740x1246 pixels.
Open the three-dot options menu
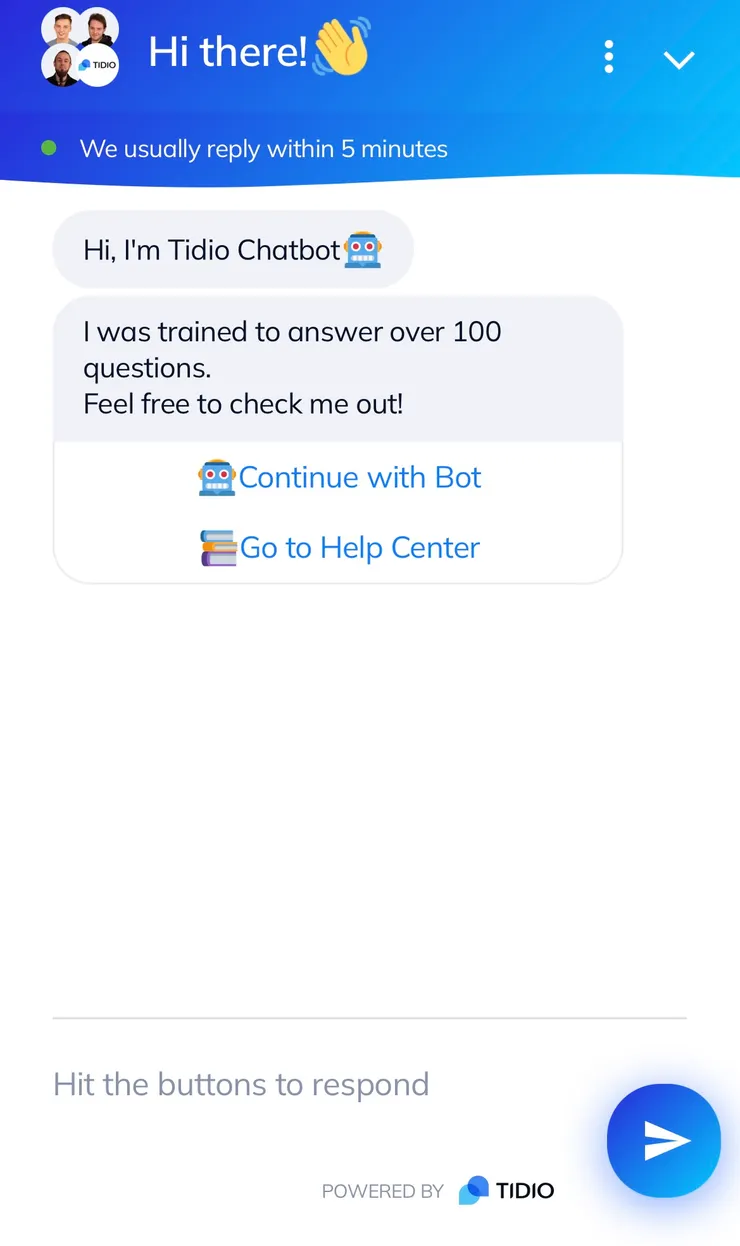pos(608,57)
